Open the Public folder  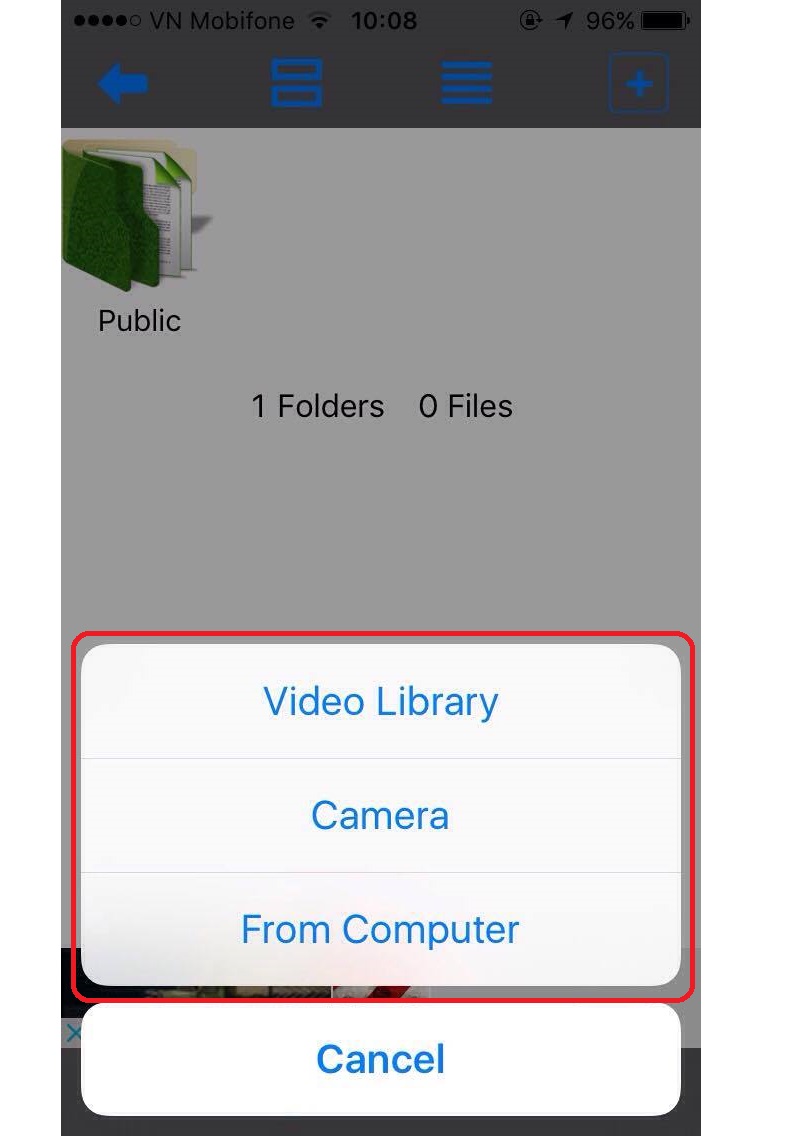[137, 232]
